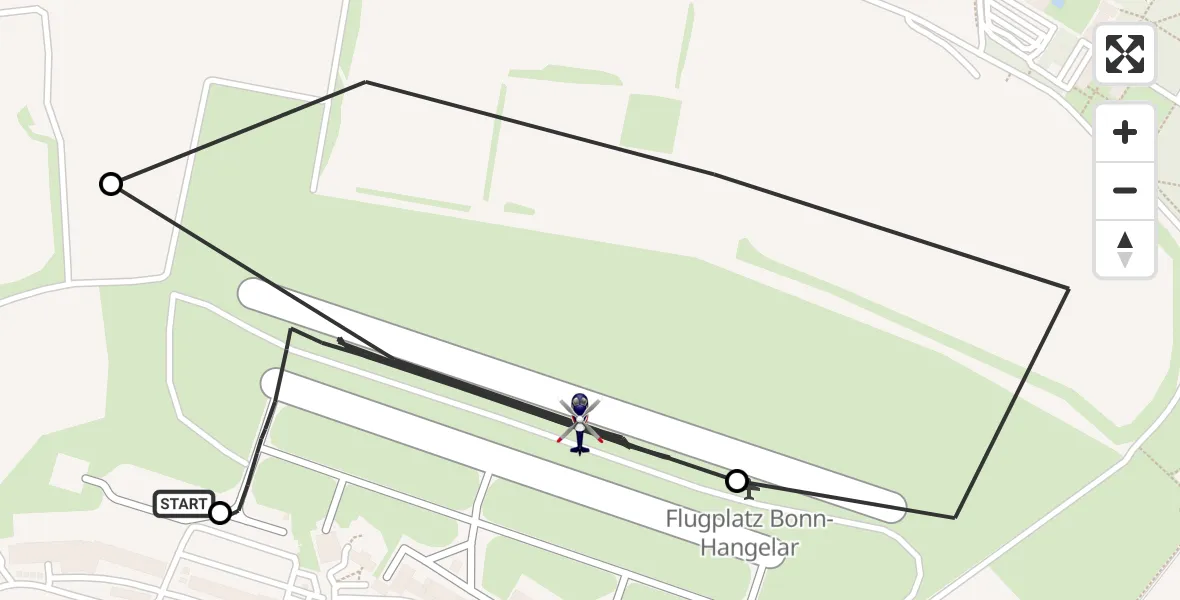This screenshot has height=600, width=1180.
Task: Zoom in on the map
Action: tap(1125, 132)
